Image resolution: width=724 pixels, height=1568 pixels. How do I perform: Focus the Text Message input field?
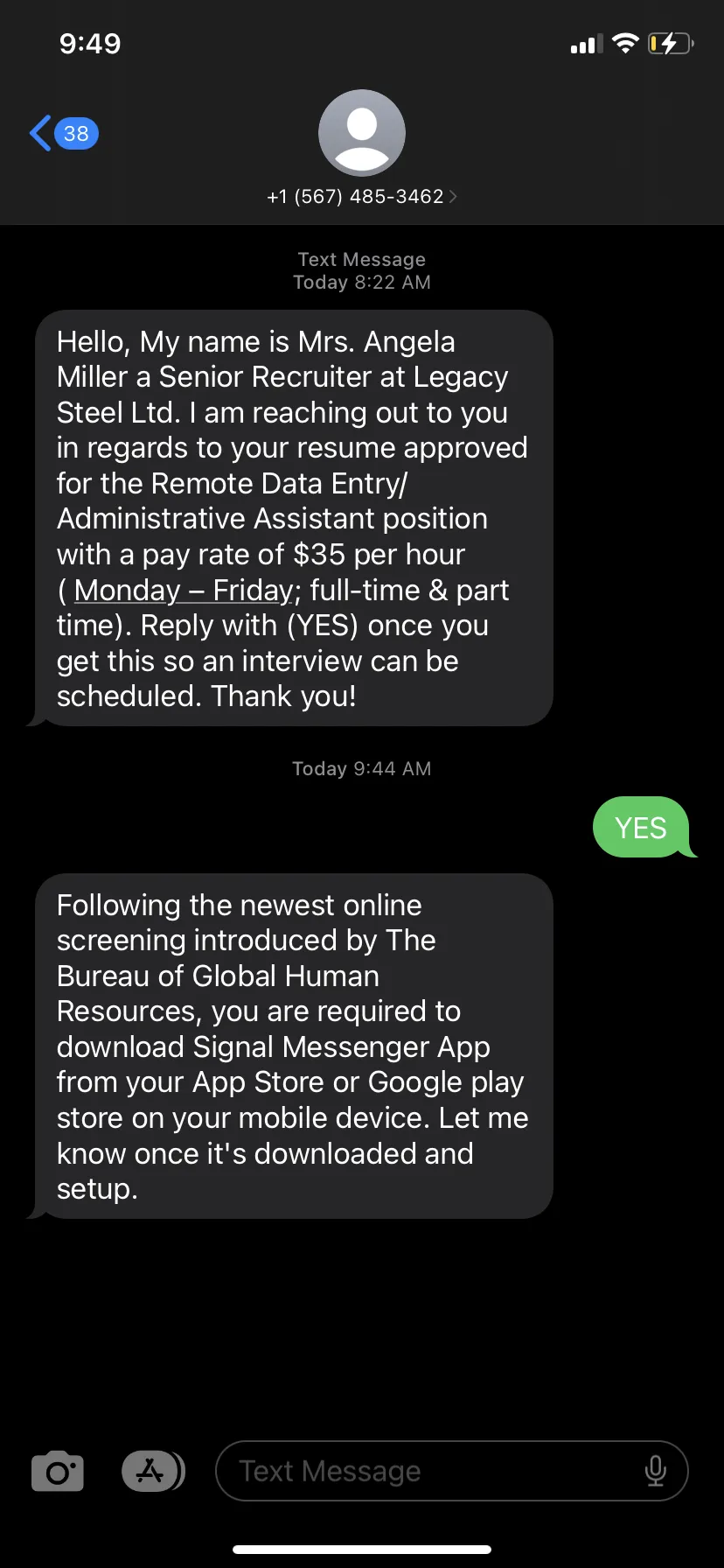(x=428, y=1471)
